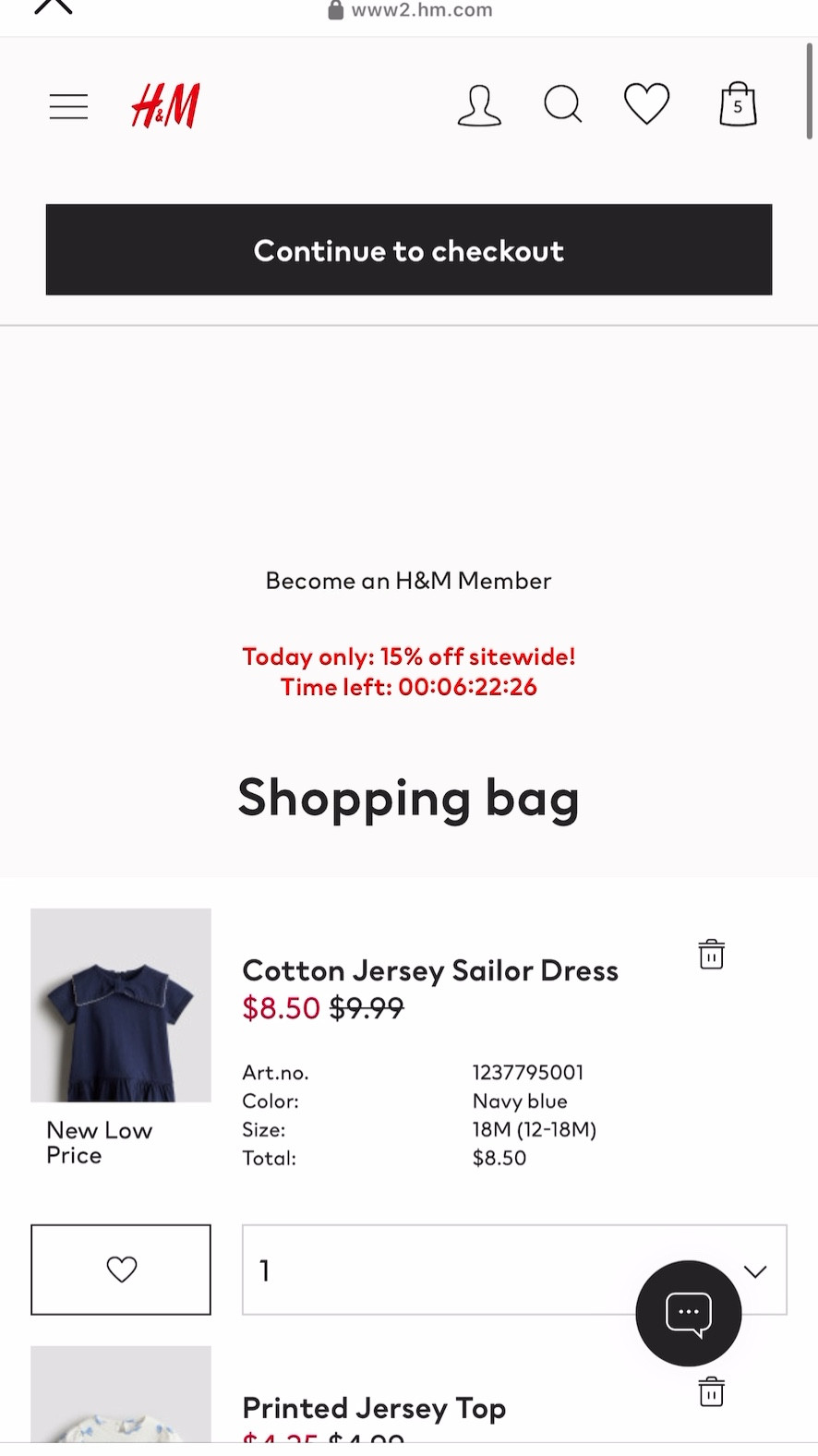The width and height of the screenshot is (818, 1456).
Task: Toggle the dress into favorites with heart button
Action: 121,1269
